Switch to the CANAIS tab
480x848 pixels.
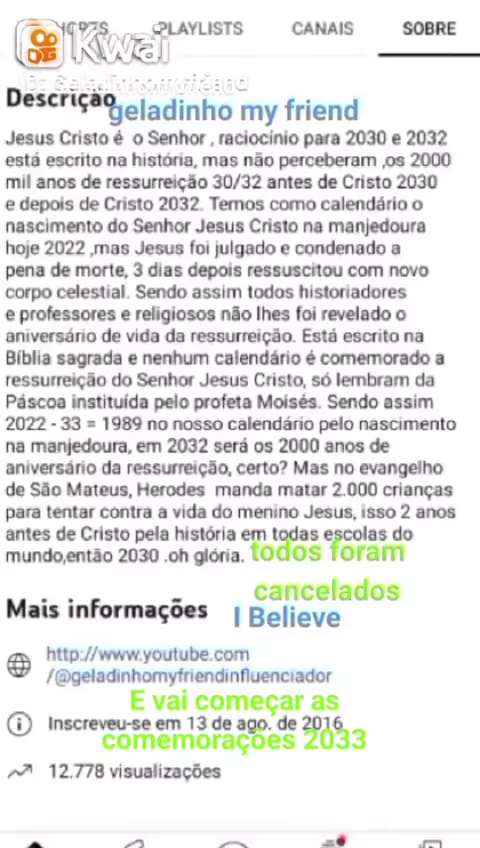323,29
